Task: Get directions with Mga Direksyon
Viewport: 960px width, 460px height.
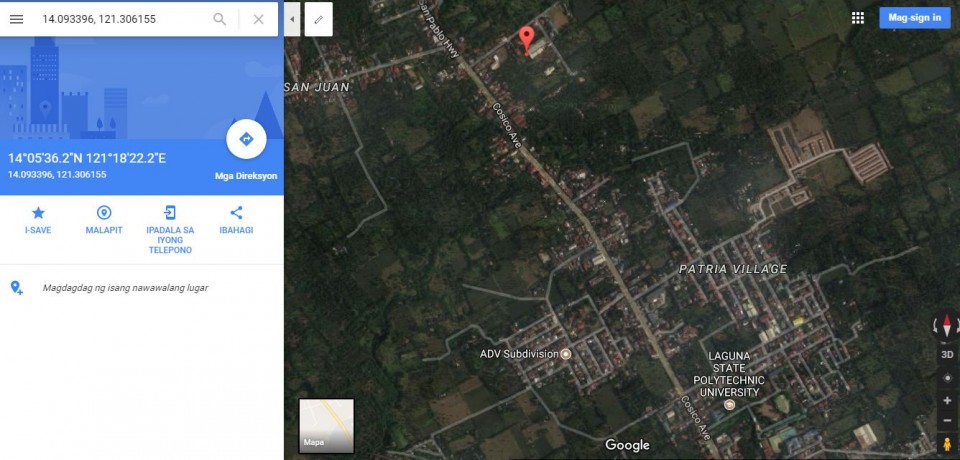Action: (246, 140)
